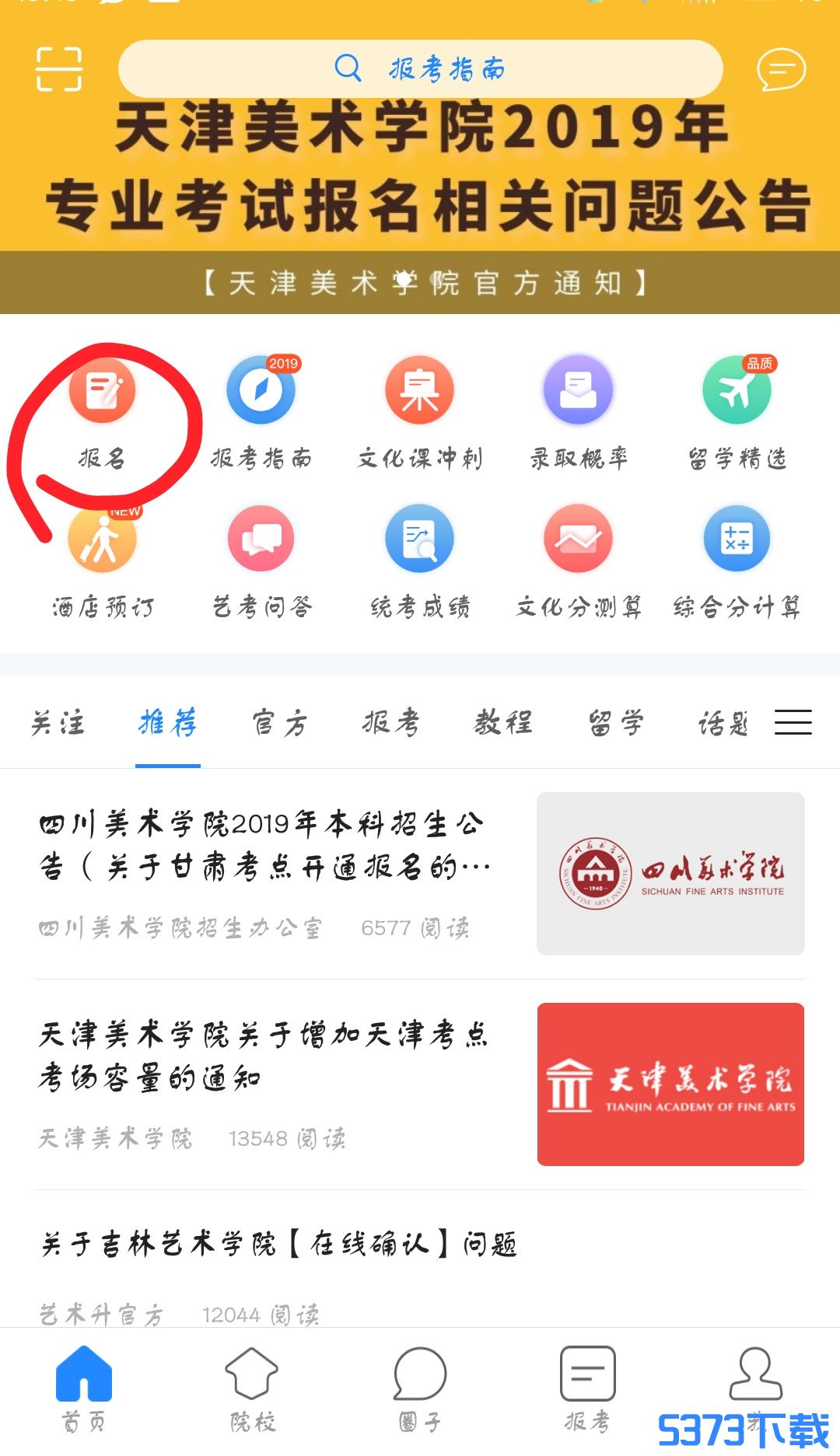Open the messages chat bubble icon
This screenshot has width=840, height=1456.
coord(781,70)
